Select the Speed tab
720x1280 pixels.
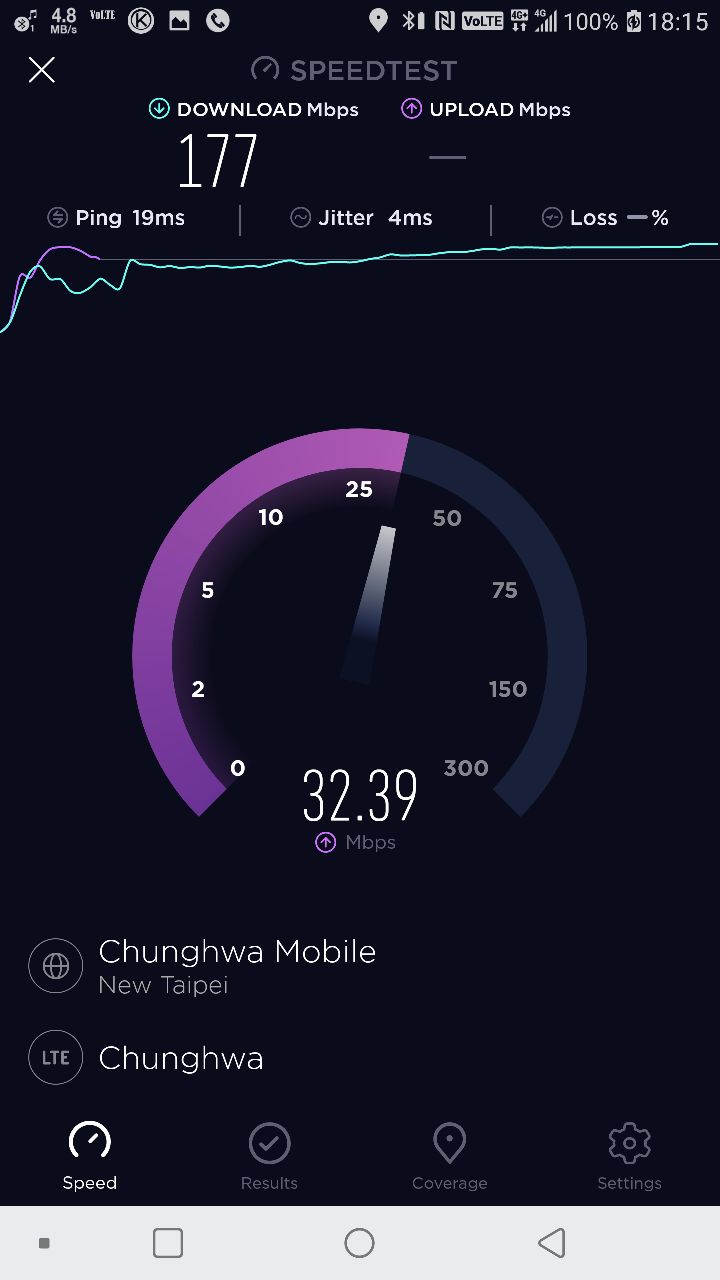tap(90, 1156)
